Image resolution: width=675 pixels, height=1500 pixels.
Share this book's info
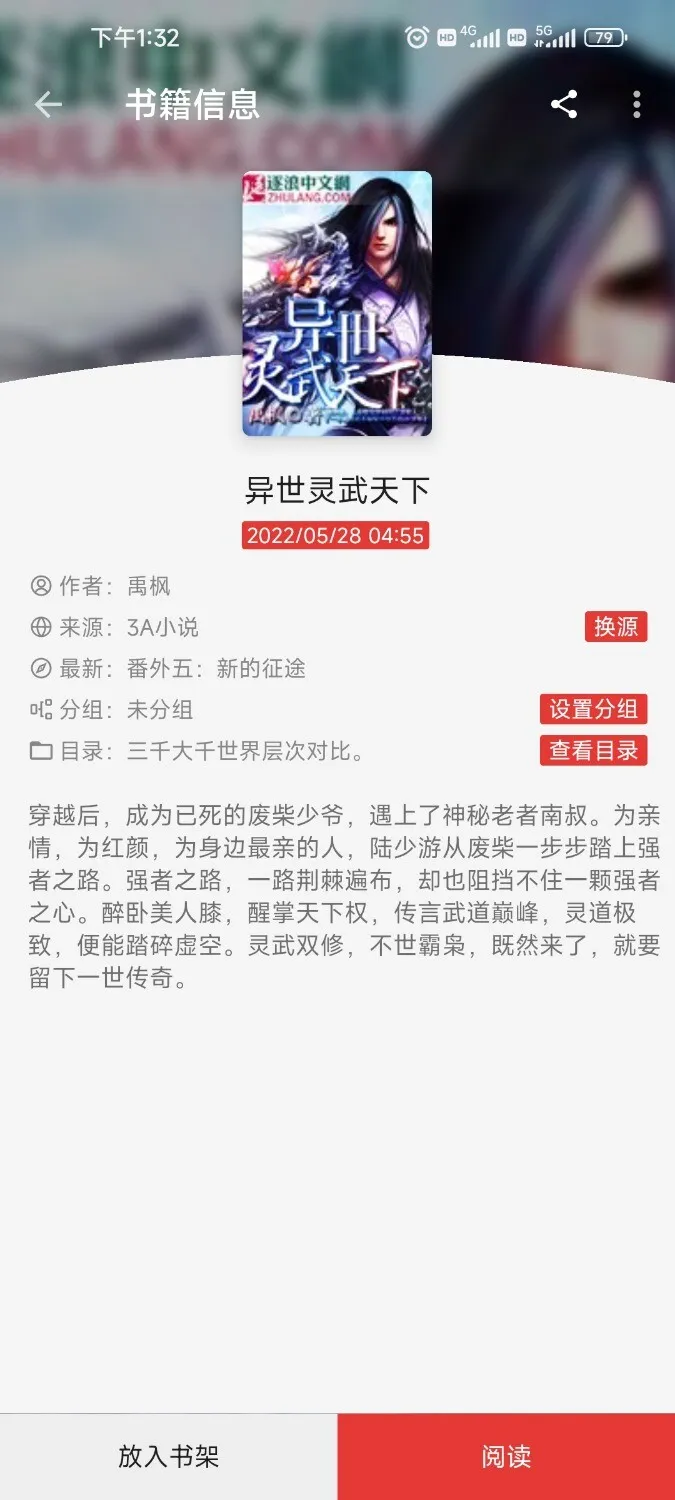(x=564, y=105)
